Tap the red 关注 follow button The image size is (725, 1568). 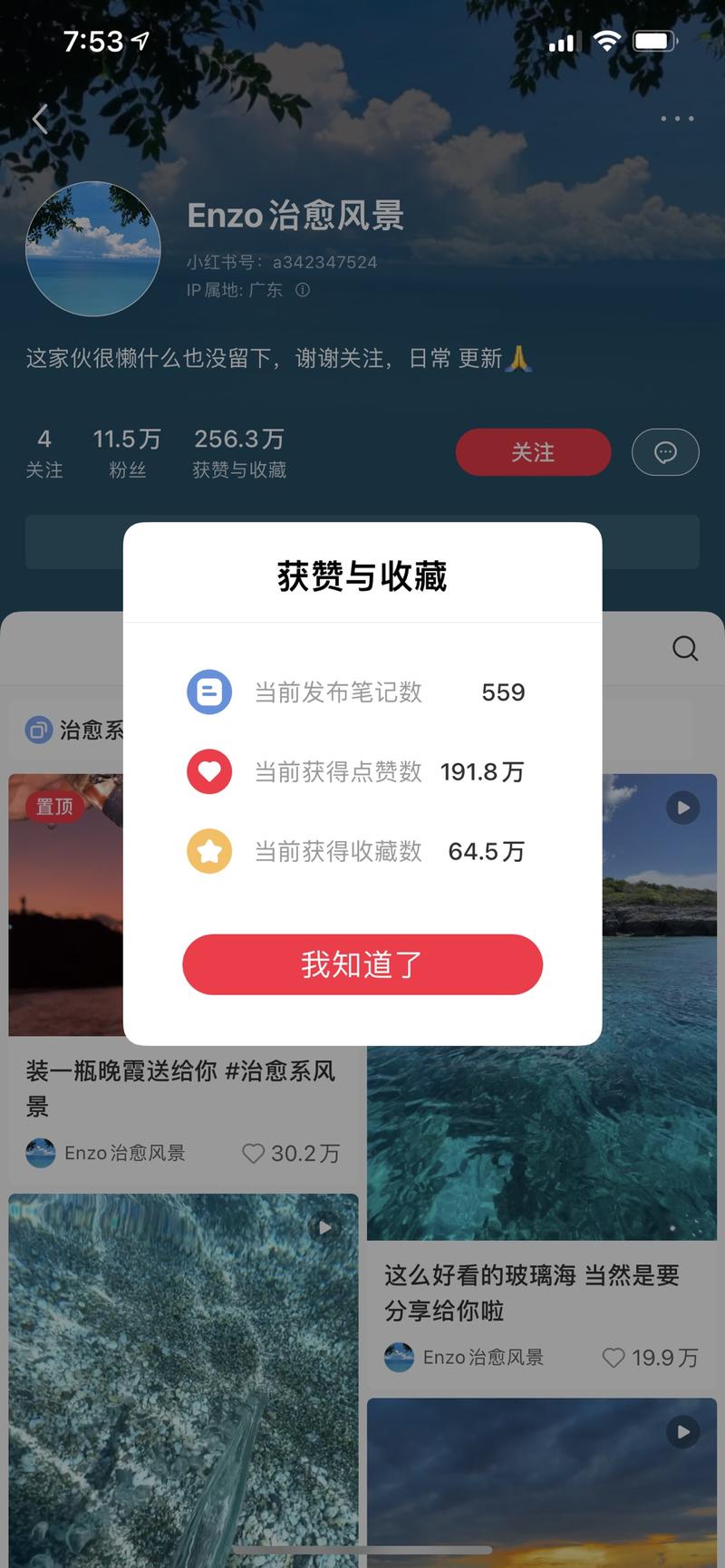click(533, 452)
